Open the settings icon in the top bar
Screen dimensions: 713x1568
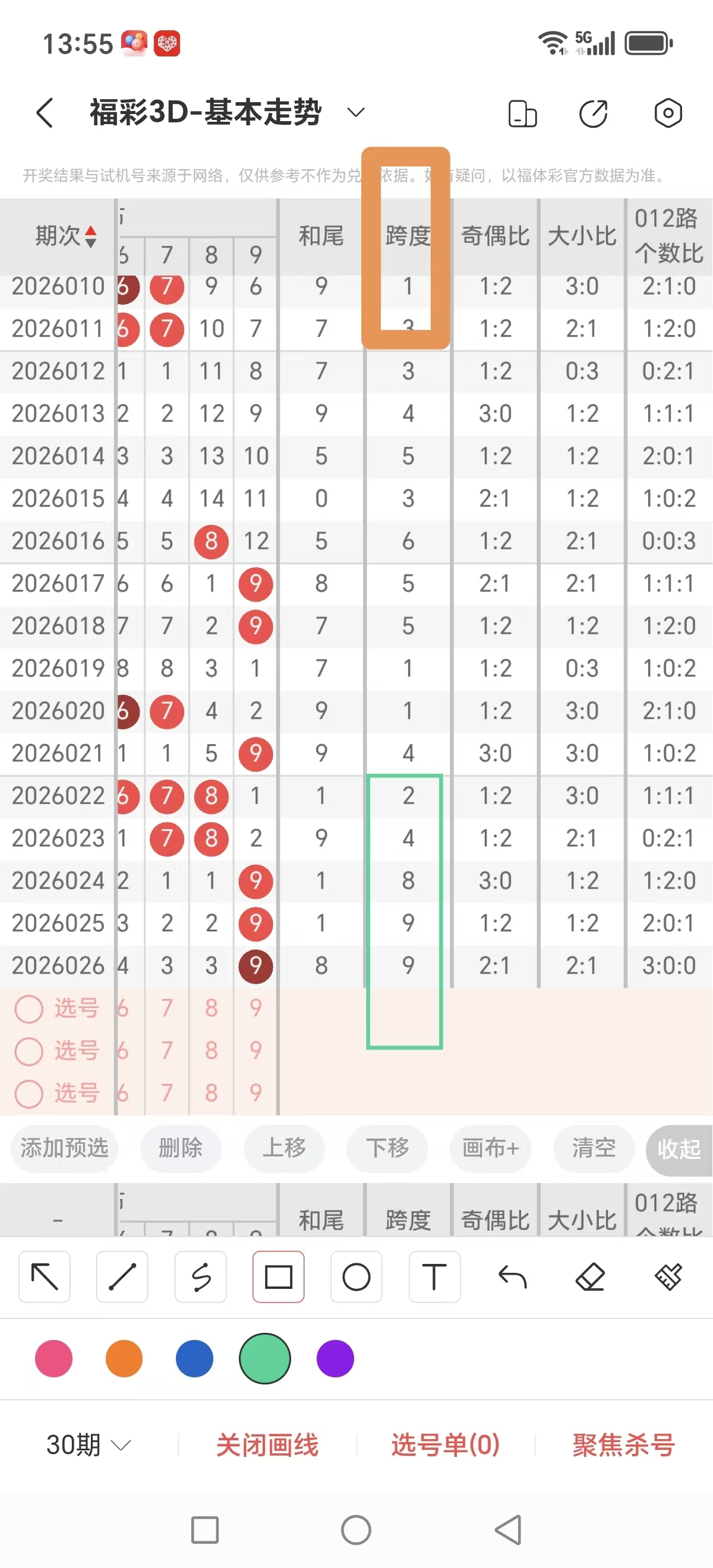tap(668, 113)
